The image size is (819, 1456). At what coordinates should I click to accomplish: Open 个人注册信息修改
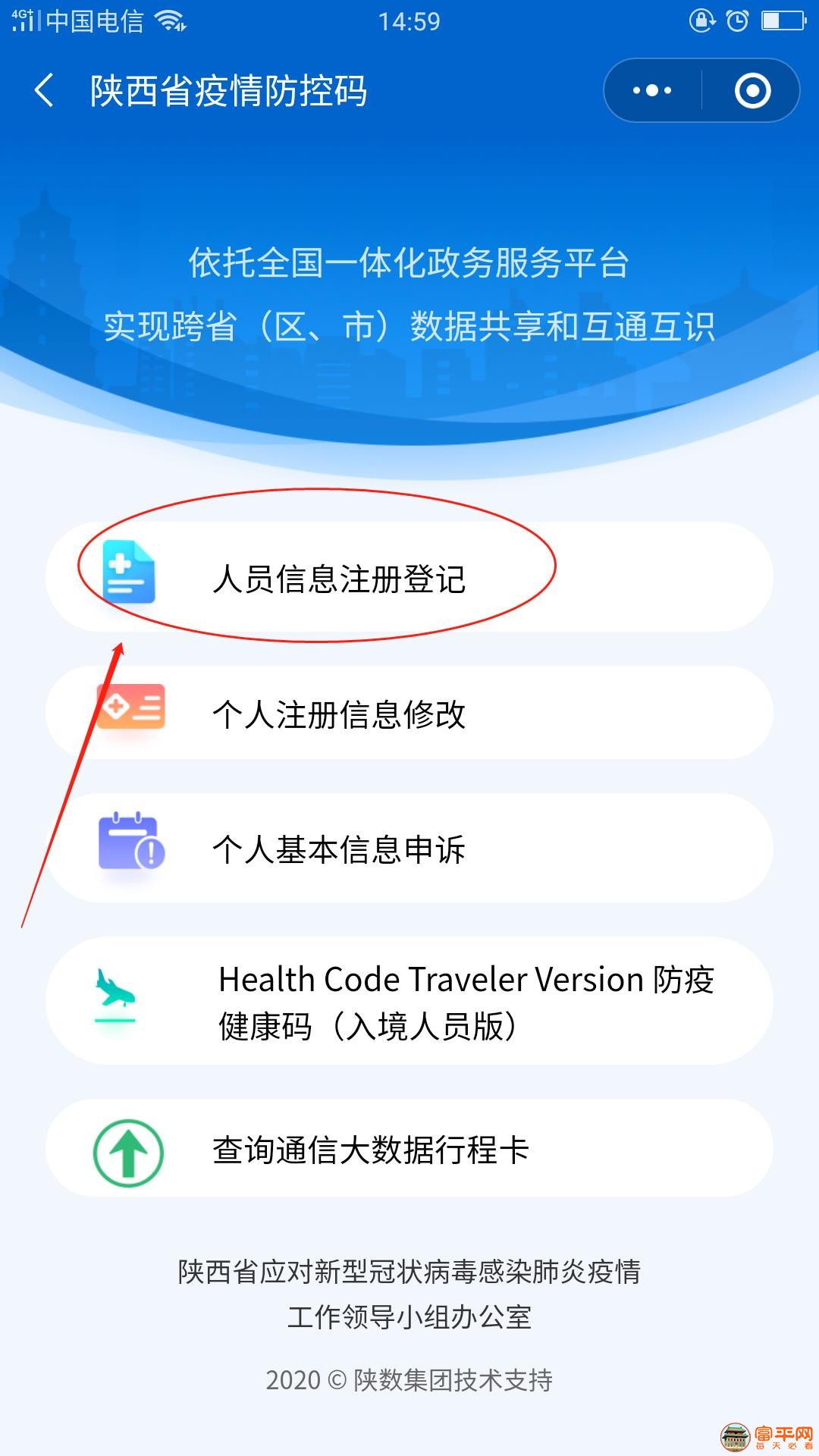tap(409, 713)
